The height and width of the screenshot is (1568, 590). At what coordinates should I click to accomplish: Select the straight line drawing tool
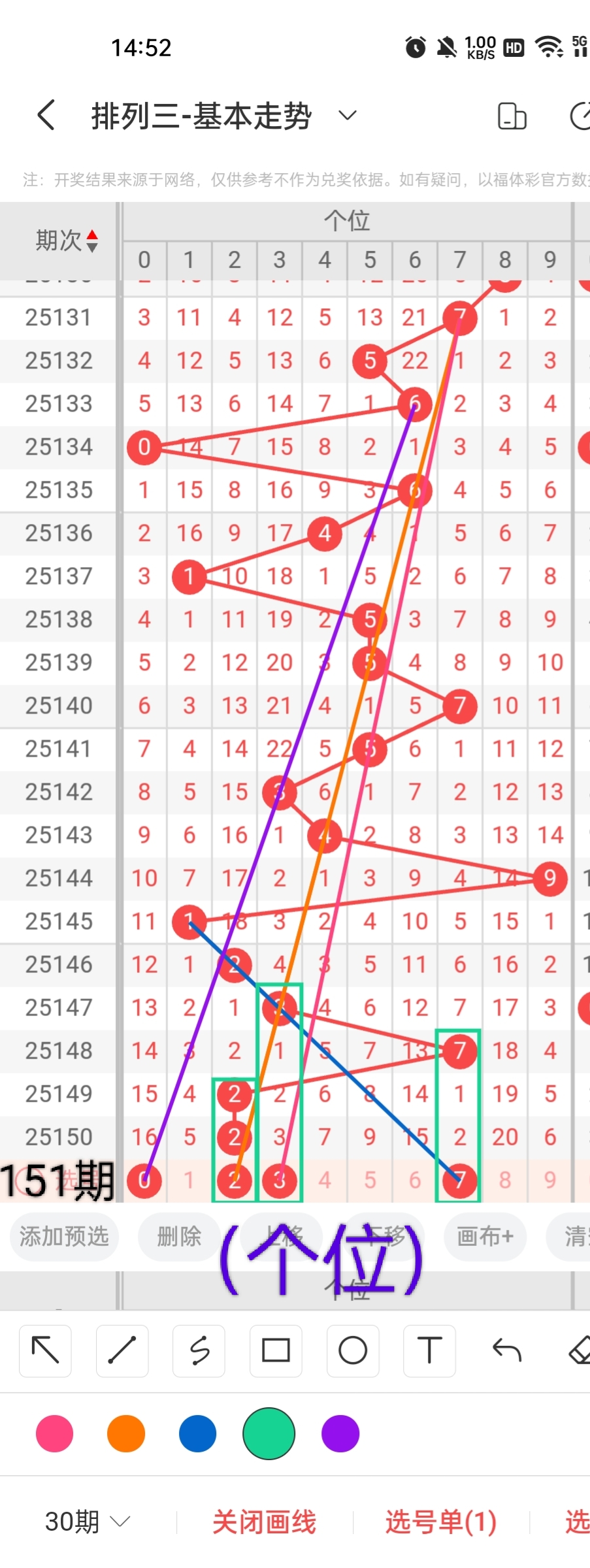point(122,1350)
